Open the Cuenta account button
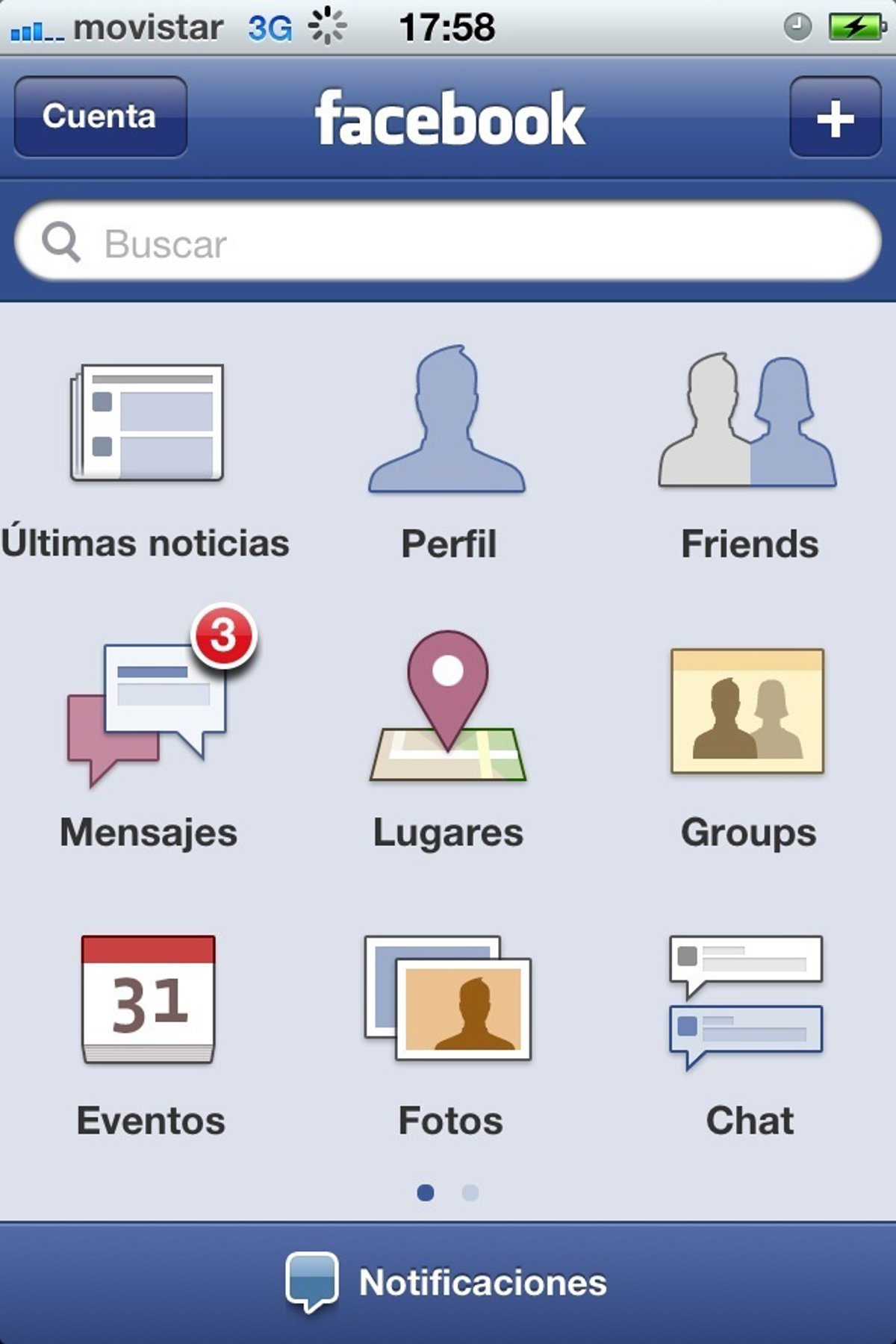The height and width of the screenshot is (1344, 896). [x=100, y=116]
